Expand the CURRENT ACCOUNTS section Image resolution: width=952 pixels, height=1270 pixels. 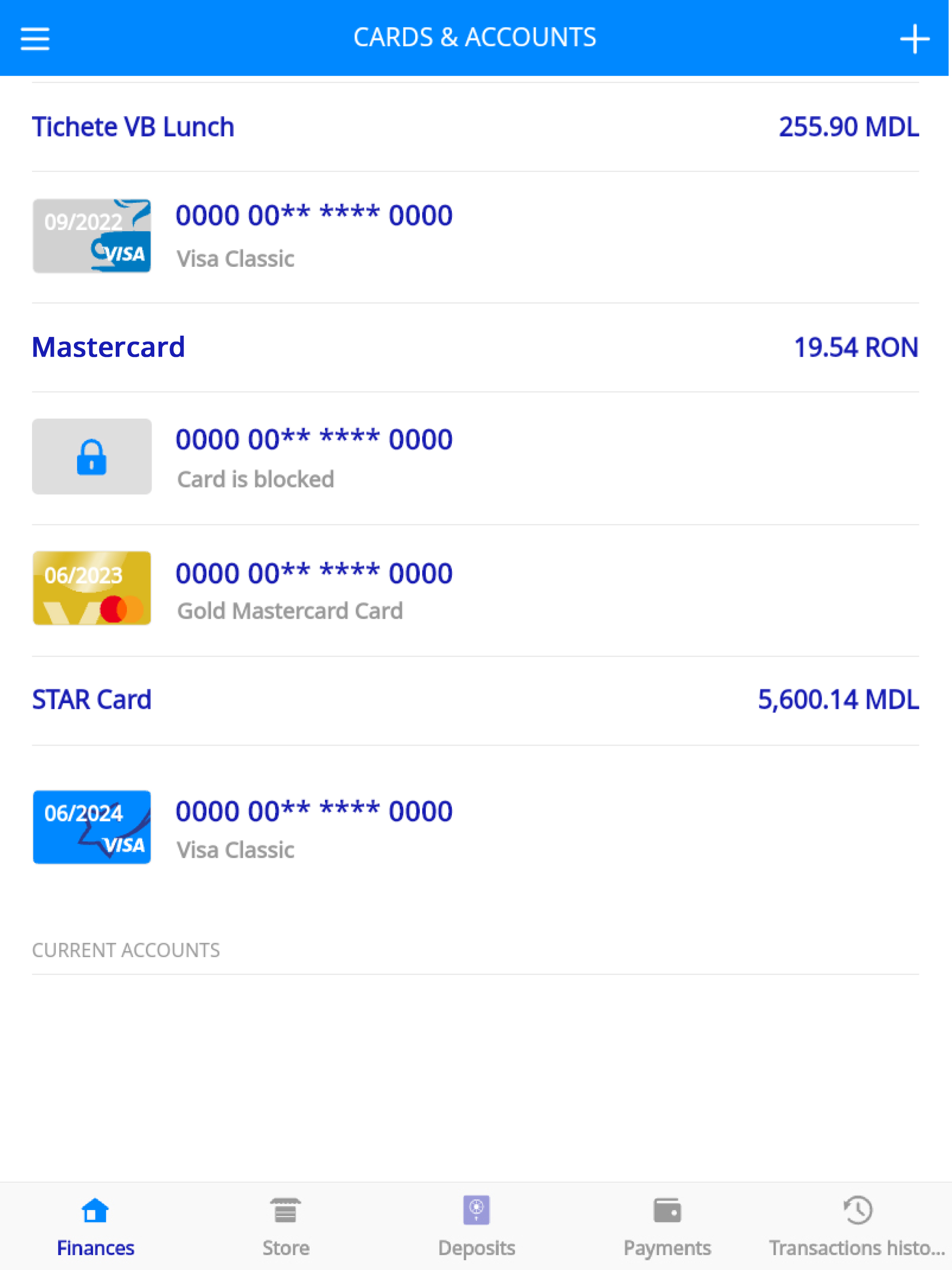point(126,950)
